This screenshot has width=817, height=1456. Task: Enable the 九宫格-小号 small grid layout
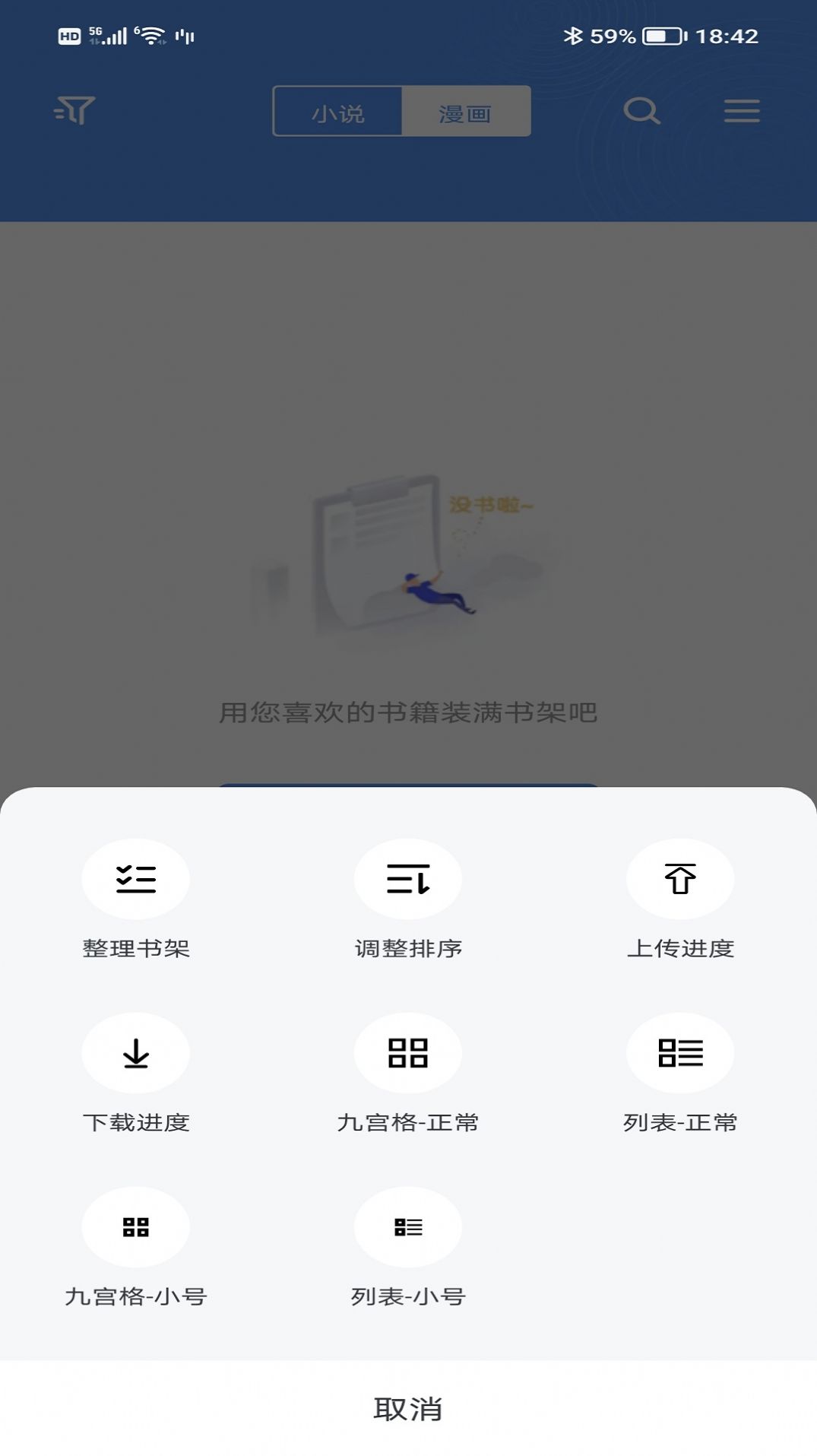[135, 1226]
